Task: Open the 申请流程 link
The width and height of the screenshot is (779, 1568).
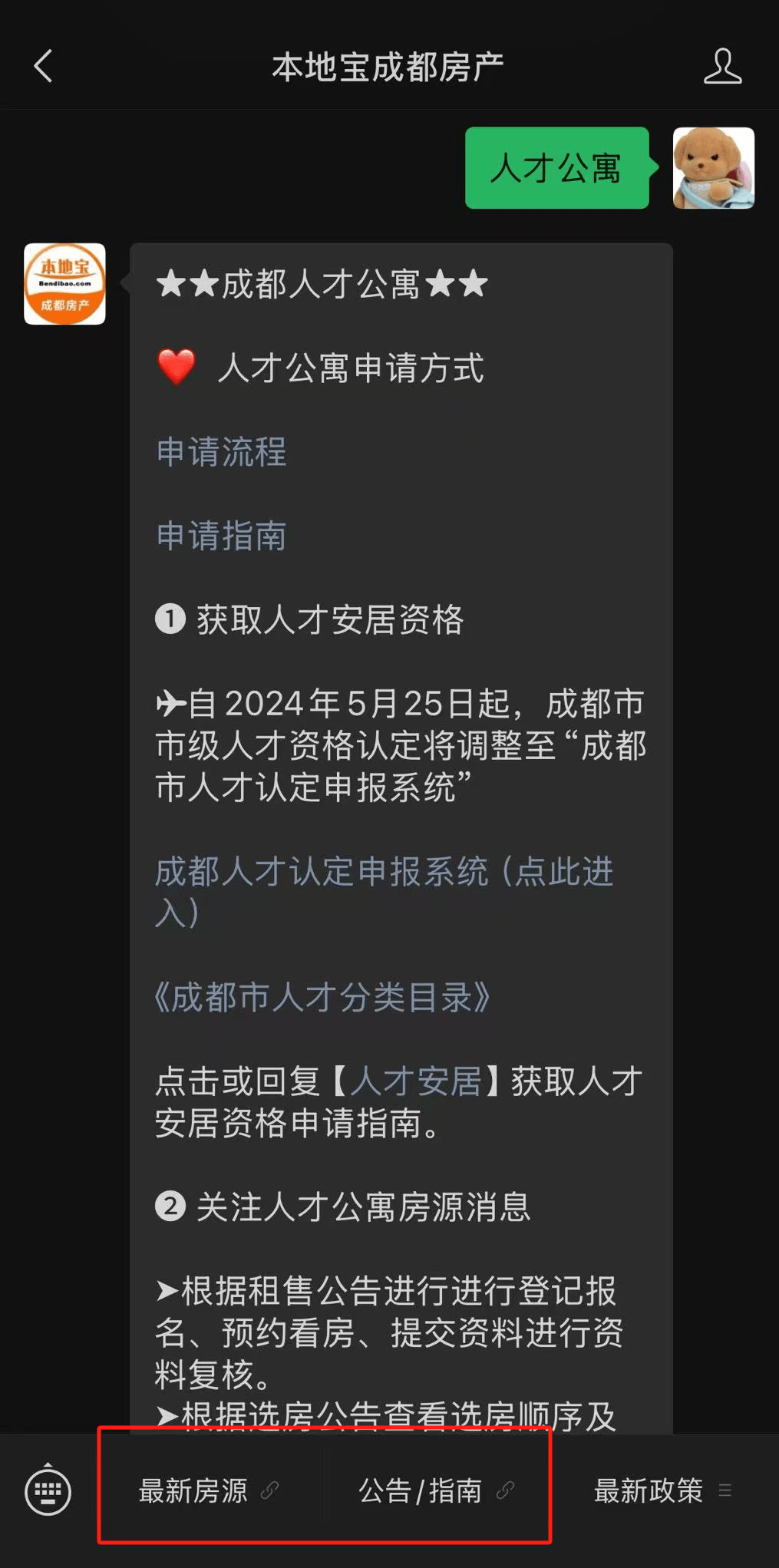Action: pyautogui.click(x=221, y=452)
